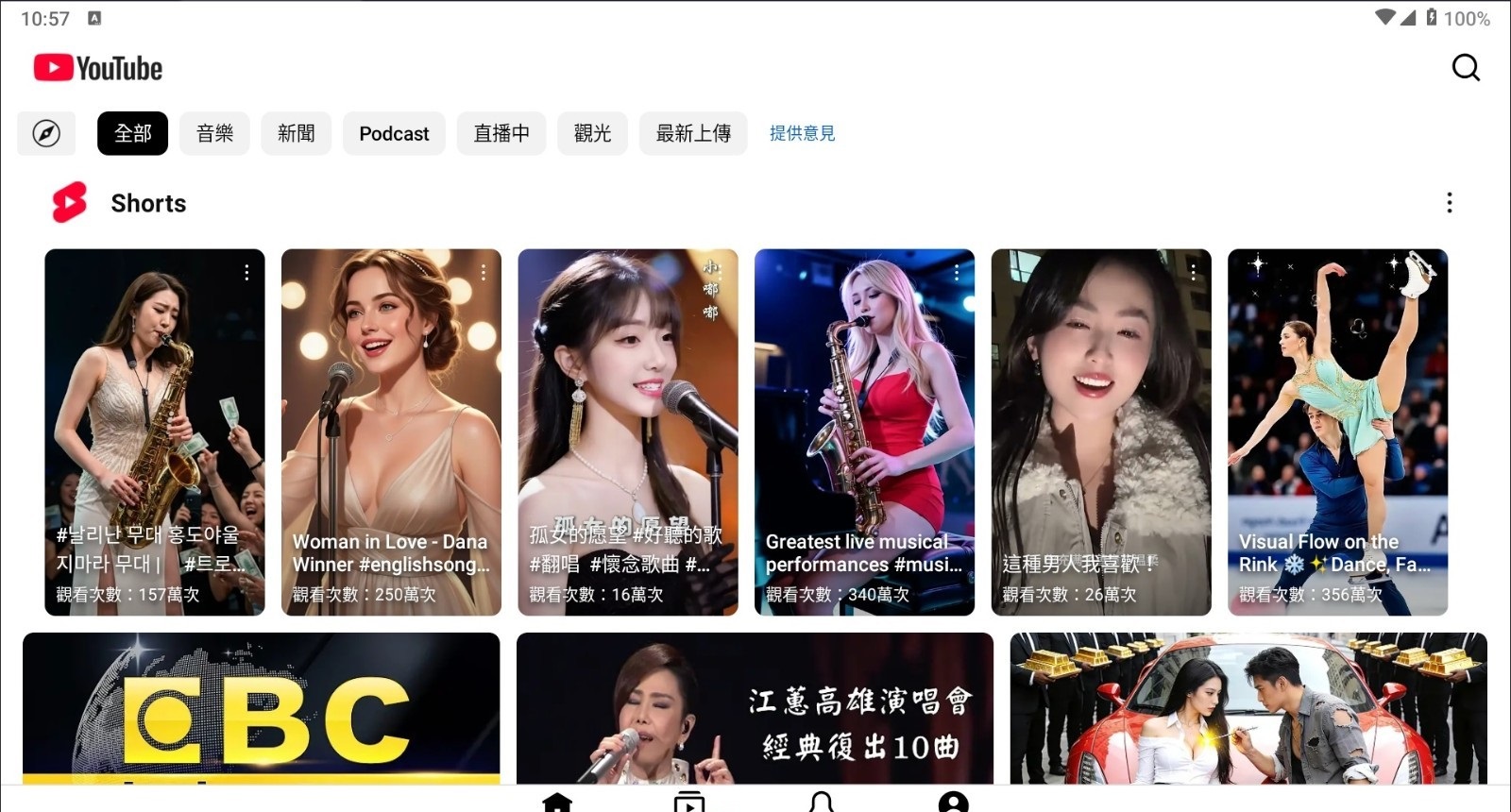Image resolution: width=1511 pixels, height=812 pixels.
Task: Select the 新聞 chip
Action: click(296, 133)
